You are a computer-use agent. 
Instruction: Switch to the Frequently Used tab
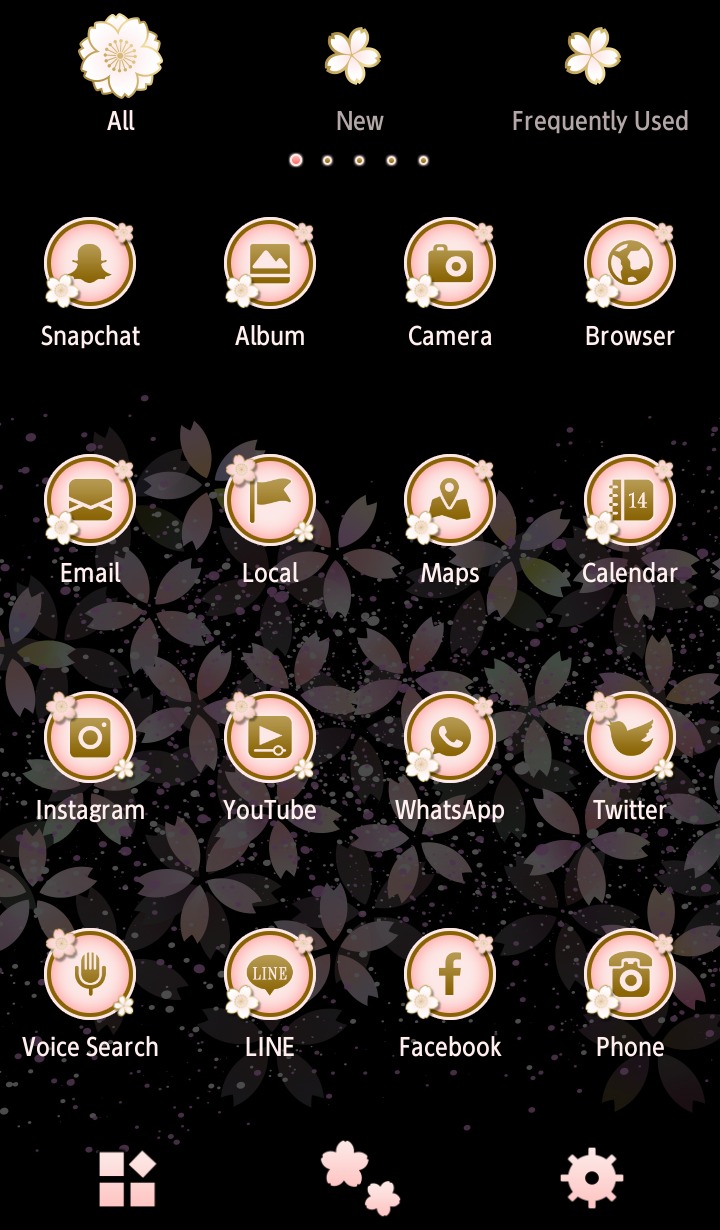(x=600, y=80)
